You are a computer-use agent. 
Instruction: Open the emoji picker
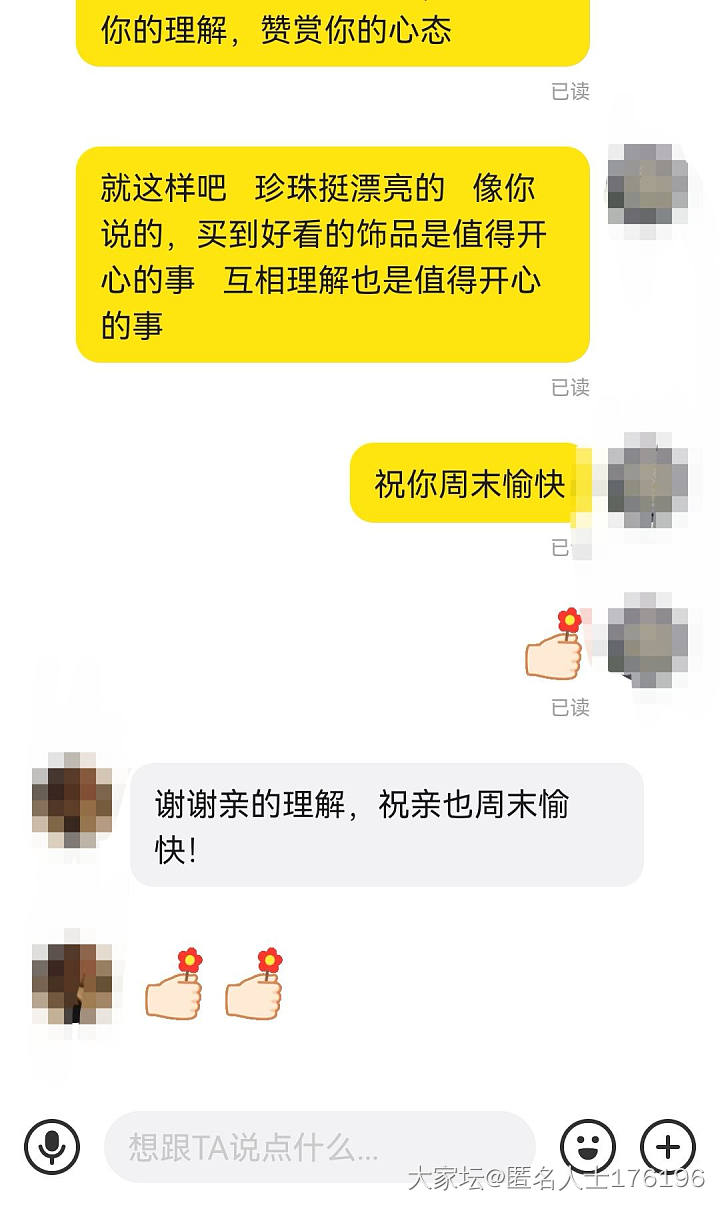(x=588, y=1146)
